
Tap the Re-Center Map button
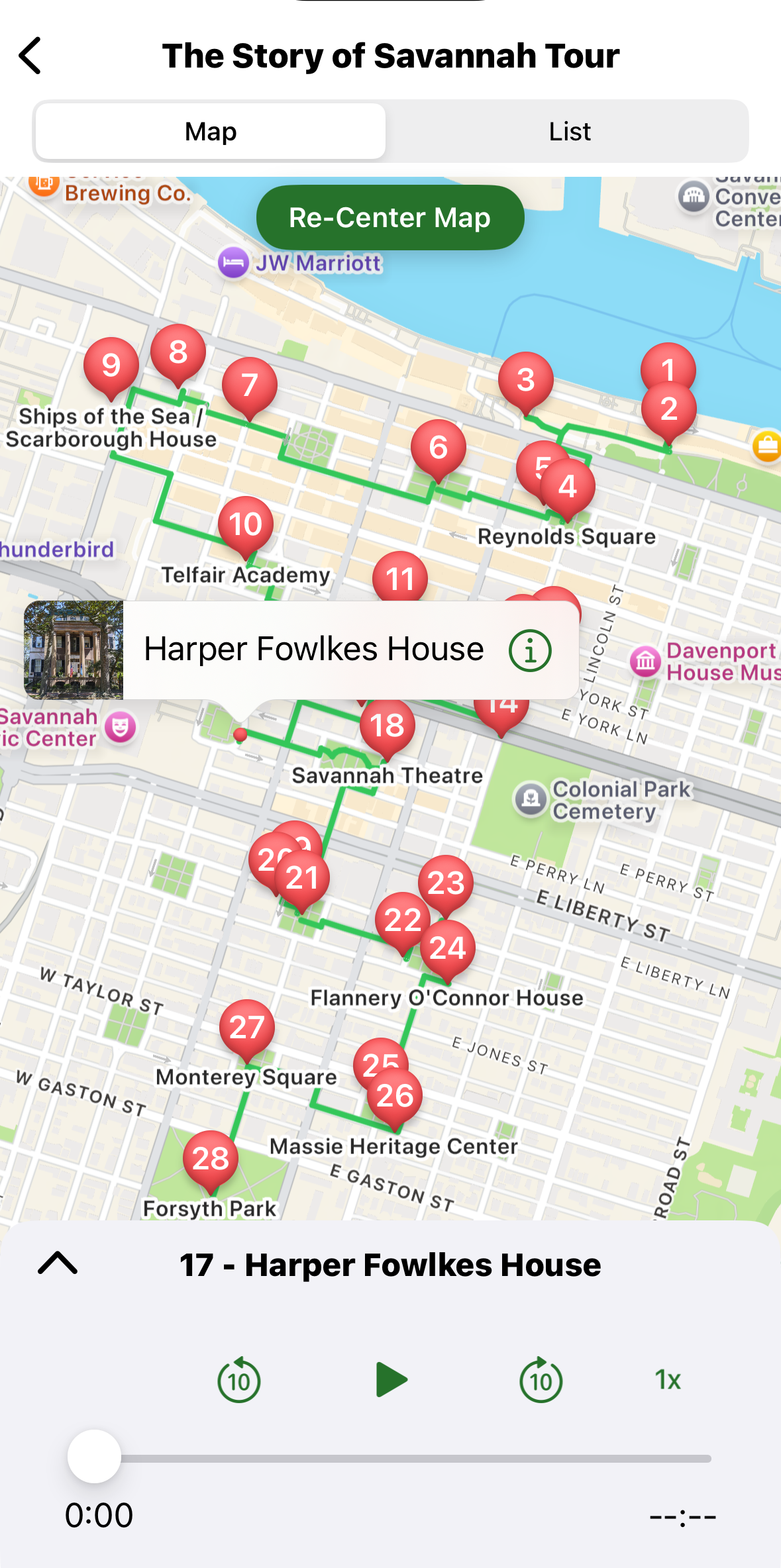point(390,218)
